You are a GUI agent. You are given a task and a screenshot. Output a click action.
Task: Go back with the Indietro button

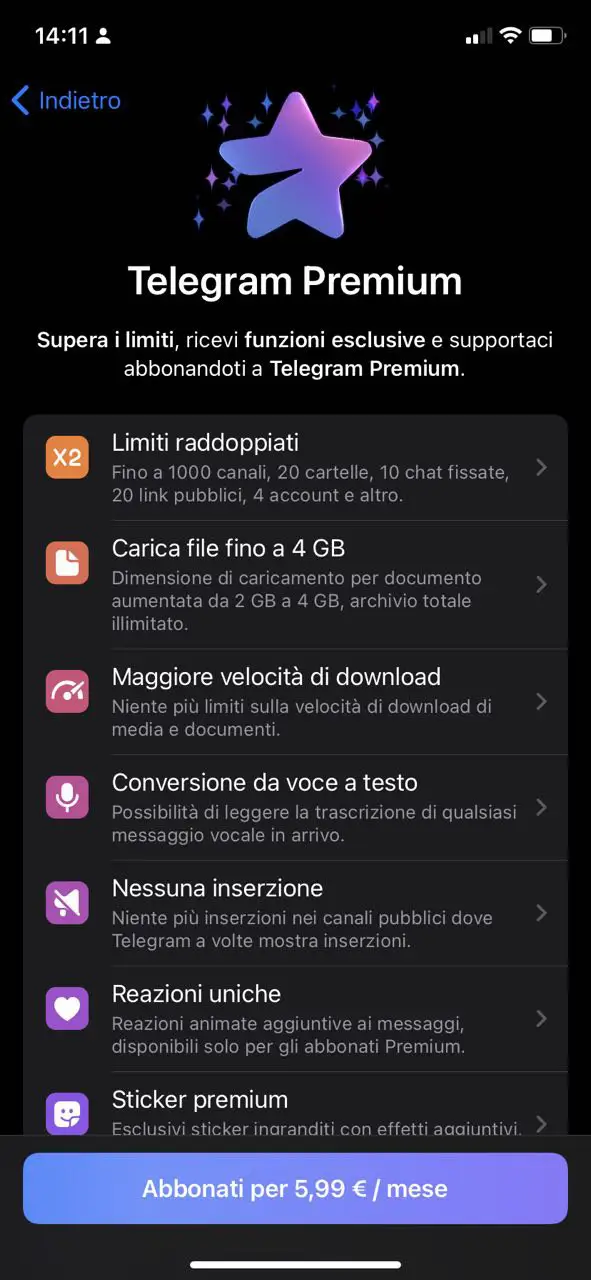[x=66, y=100]
